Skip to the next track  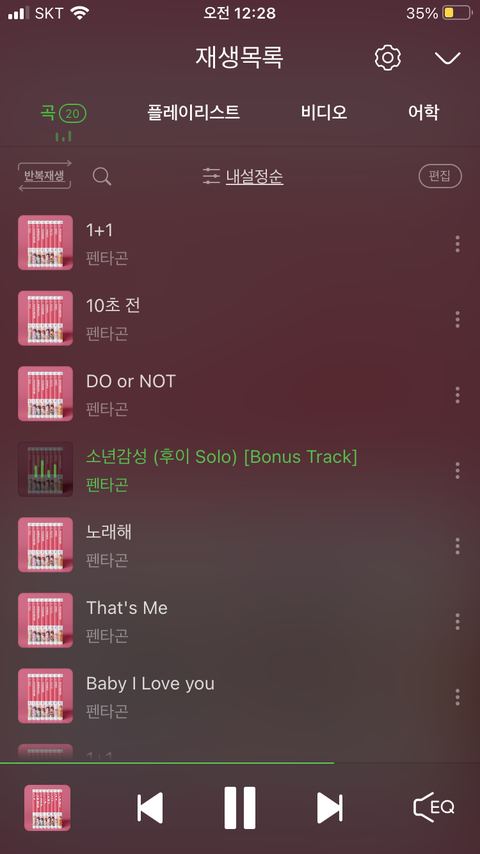[x=330, y=808]
